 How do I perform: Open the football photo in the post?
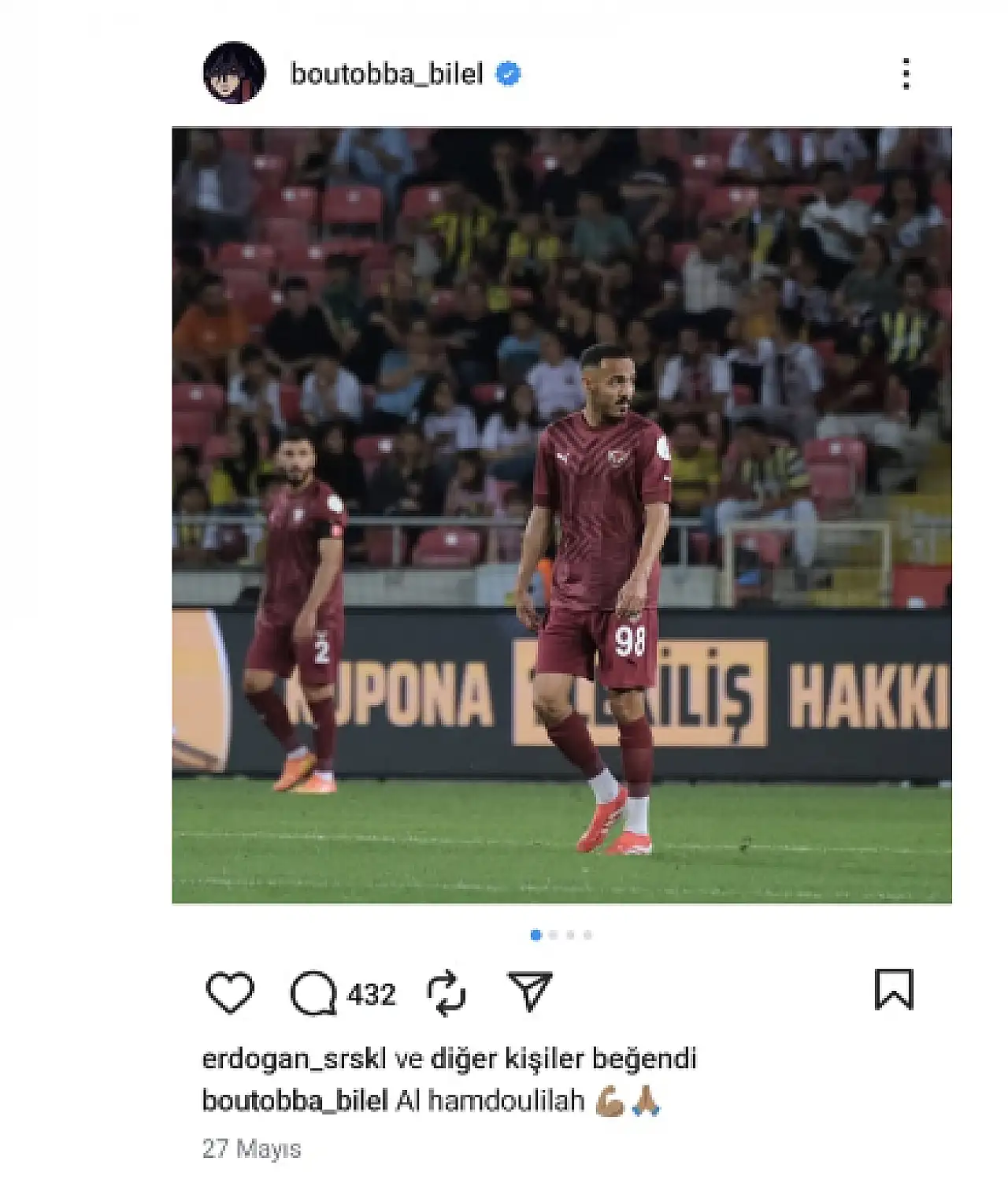[x=561, y=515]
